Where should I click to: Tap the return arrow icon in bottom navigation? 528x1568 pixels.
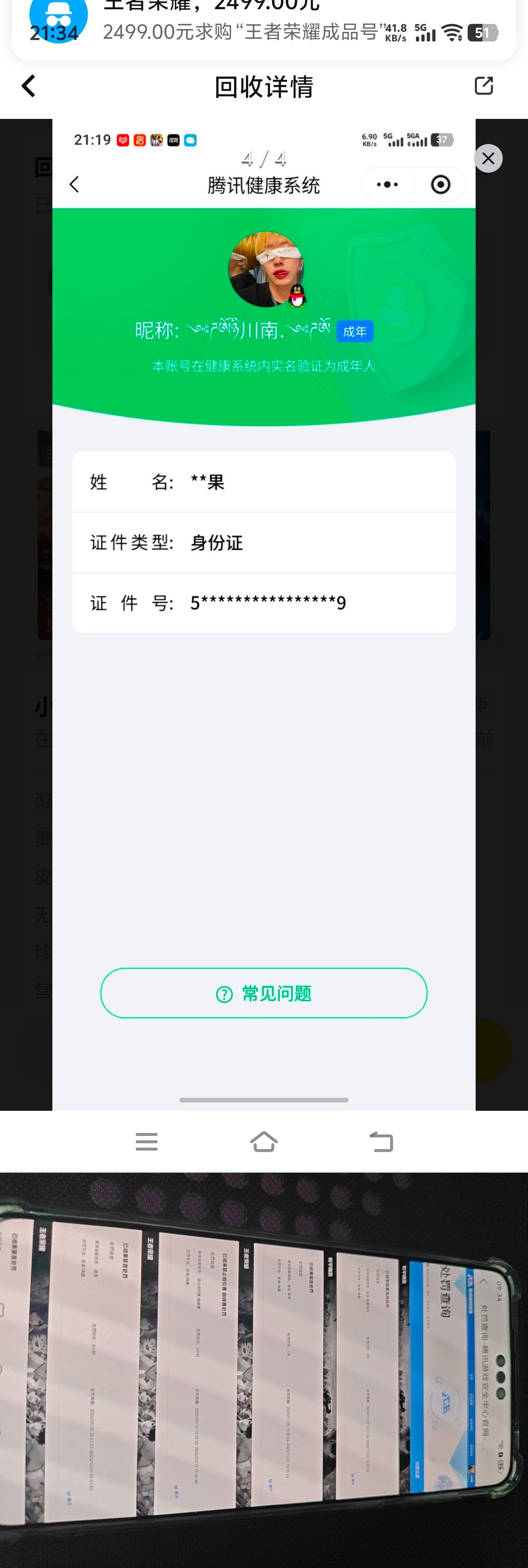pos(381,1141)
